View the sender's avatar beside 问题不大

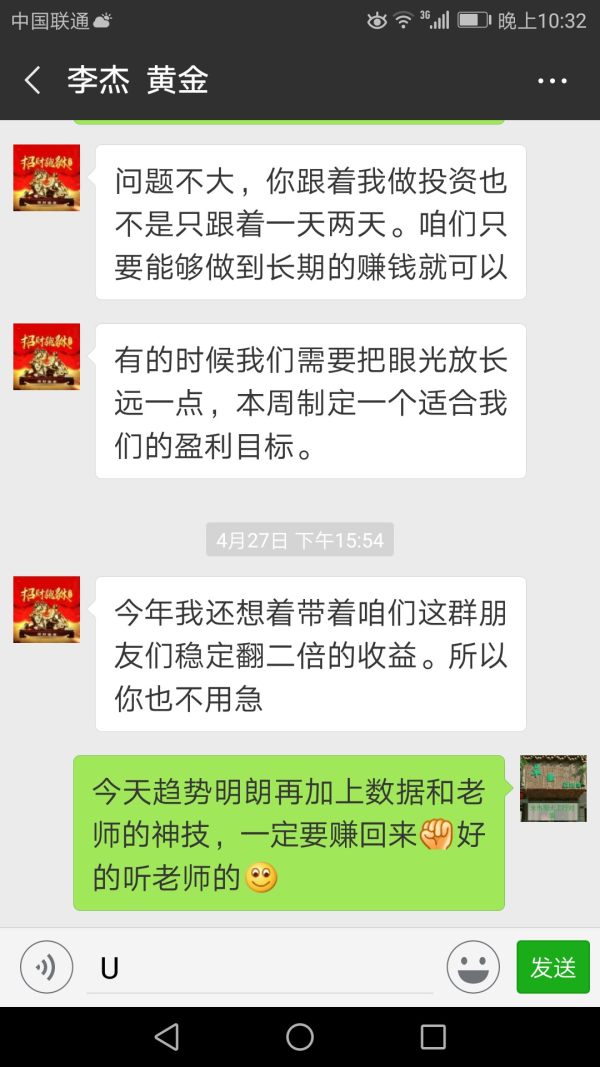tap(46, 178)
